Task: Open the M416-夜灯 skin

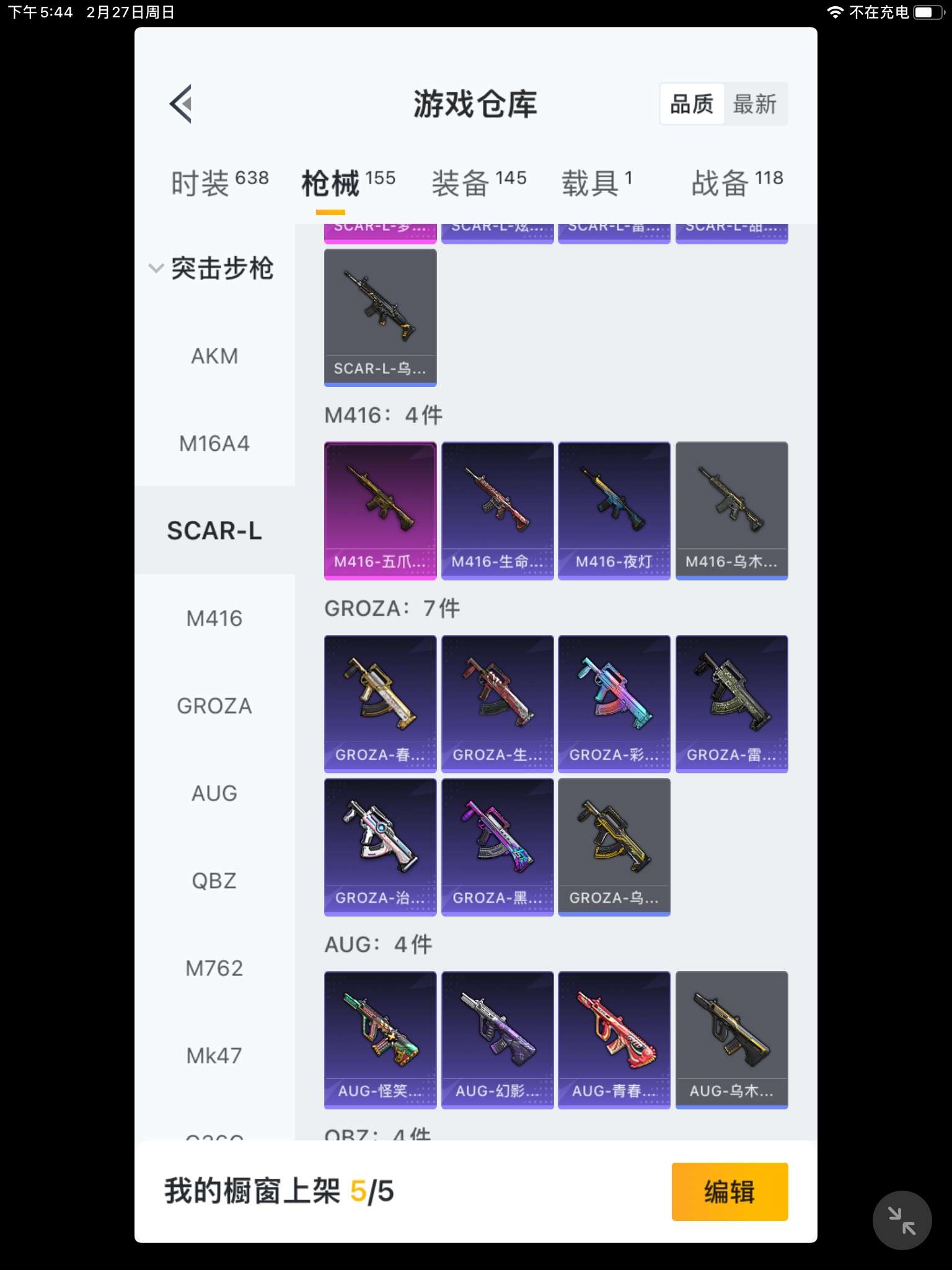Action: coord(614,510)
